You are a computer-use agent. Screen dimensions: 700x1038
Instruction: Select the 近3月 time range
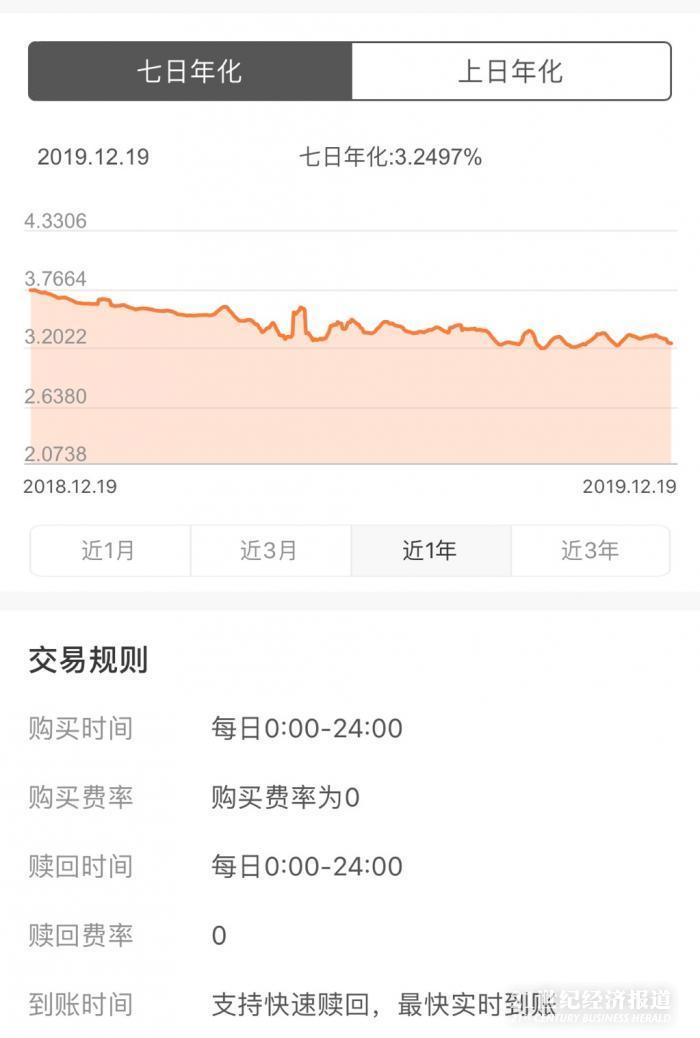tap(270, 550)
